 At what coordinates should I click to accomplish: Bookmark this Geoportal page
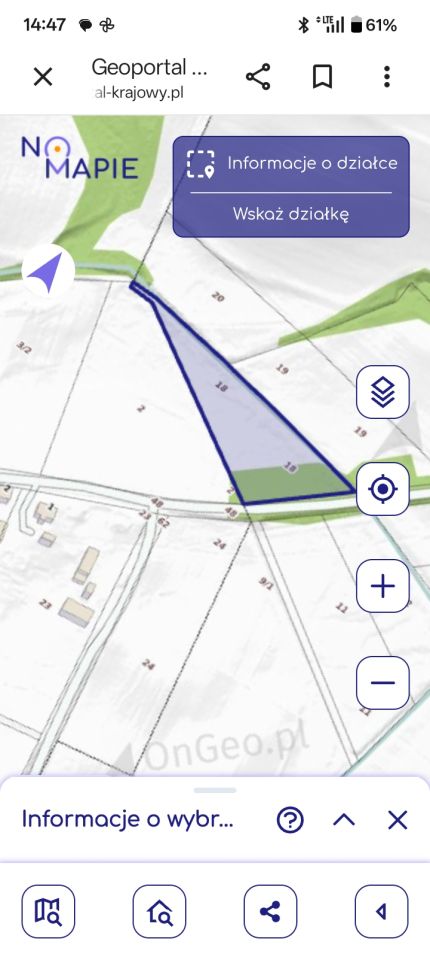tap(322, 77)
